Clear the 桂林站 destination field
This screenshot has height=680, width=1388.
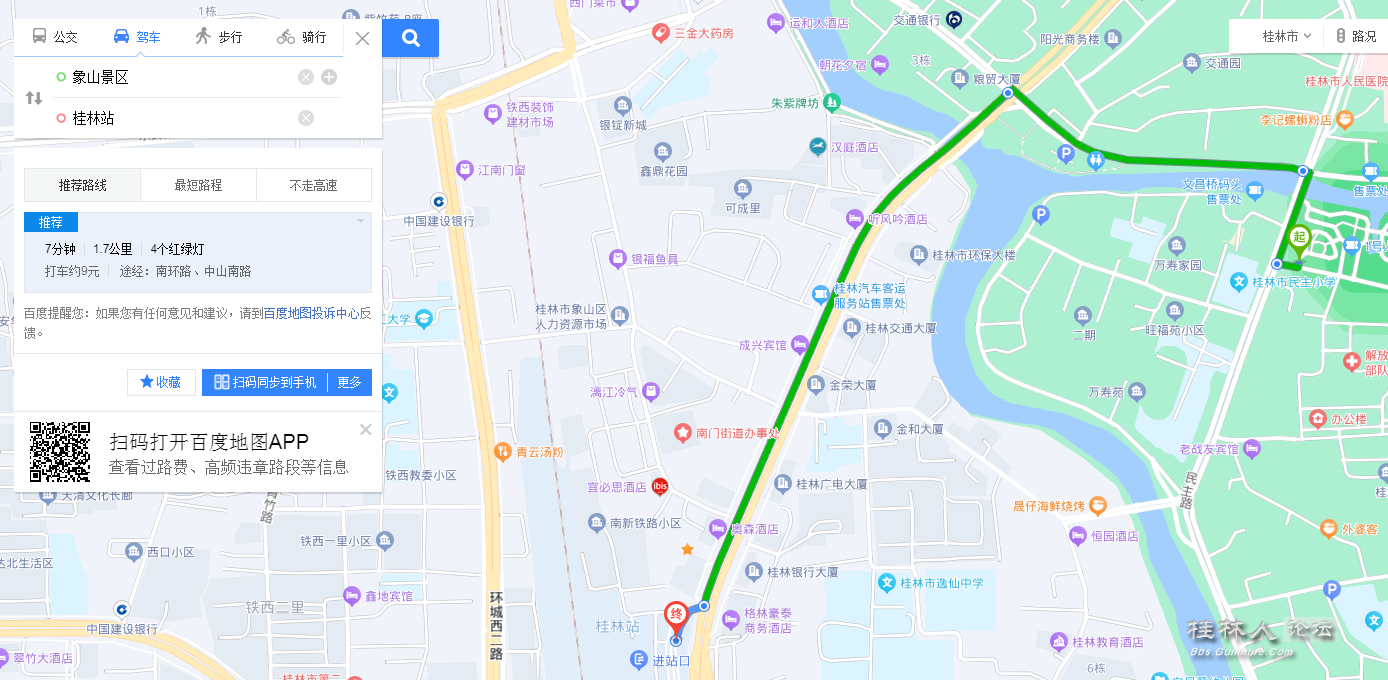coord(306,118)
